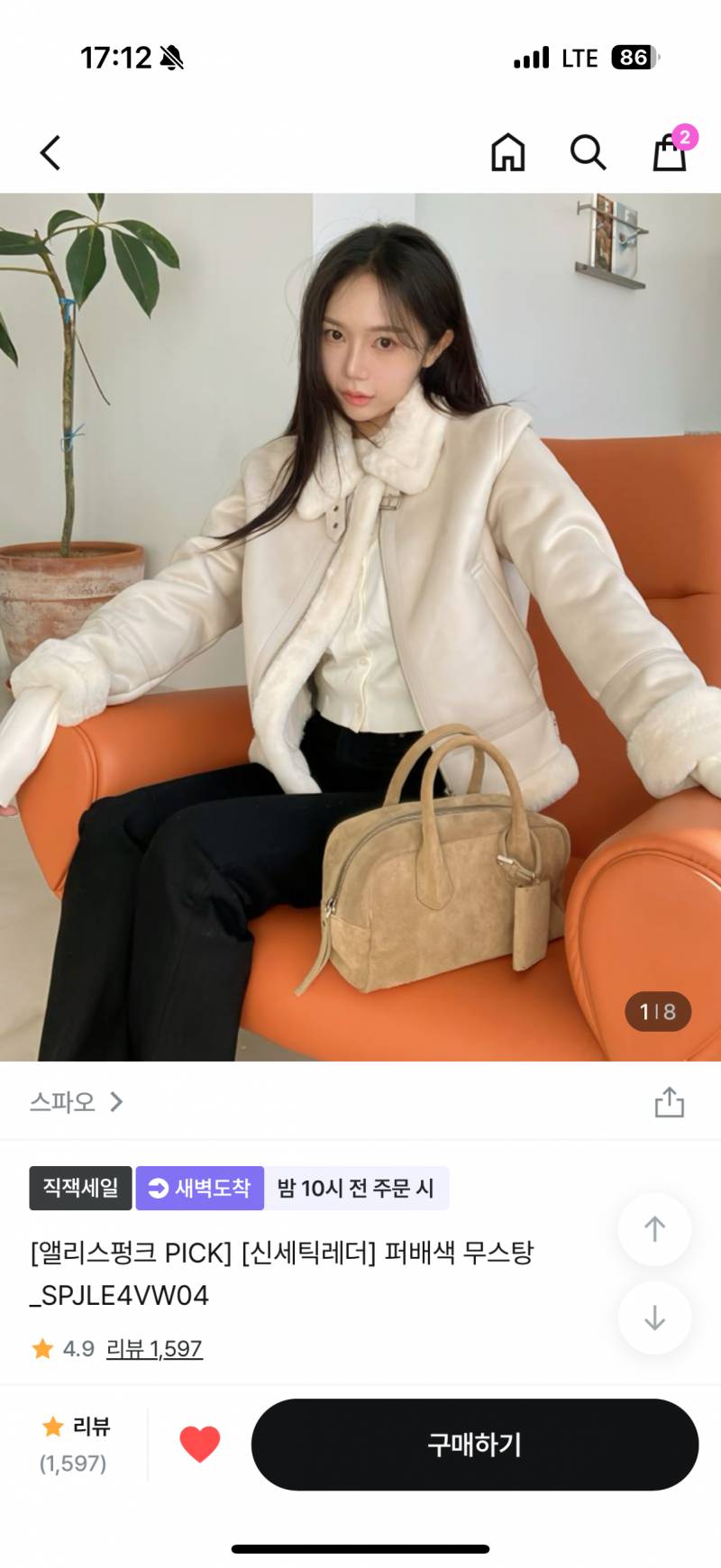721x1568 pixels.
Task: Expand the 스파오 brand page chevron
Action: click(x=116, y=1103)
